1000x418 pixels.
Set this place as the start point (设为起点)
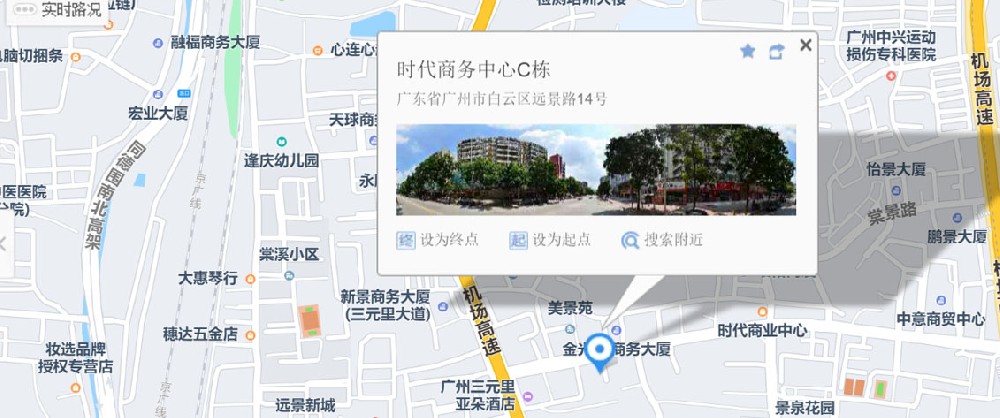pos(550,240)
